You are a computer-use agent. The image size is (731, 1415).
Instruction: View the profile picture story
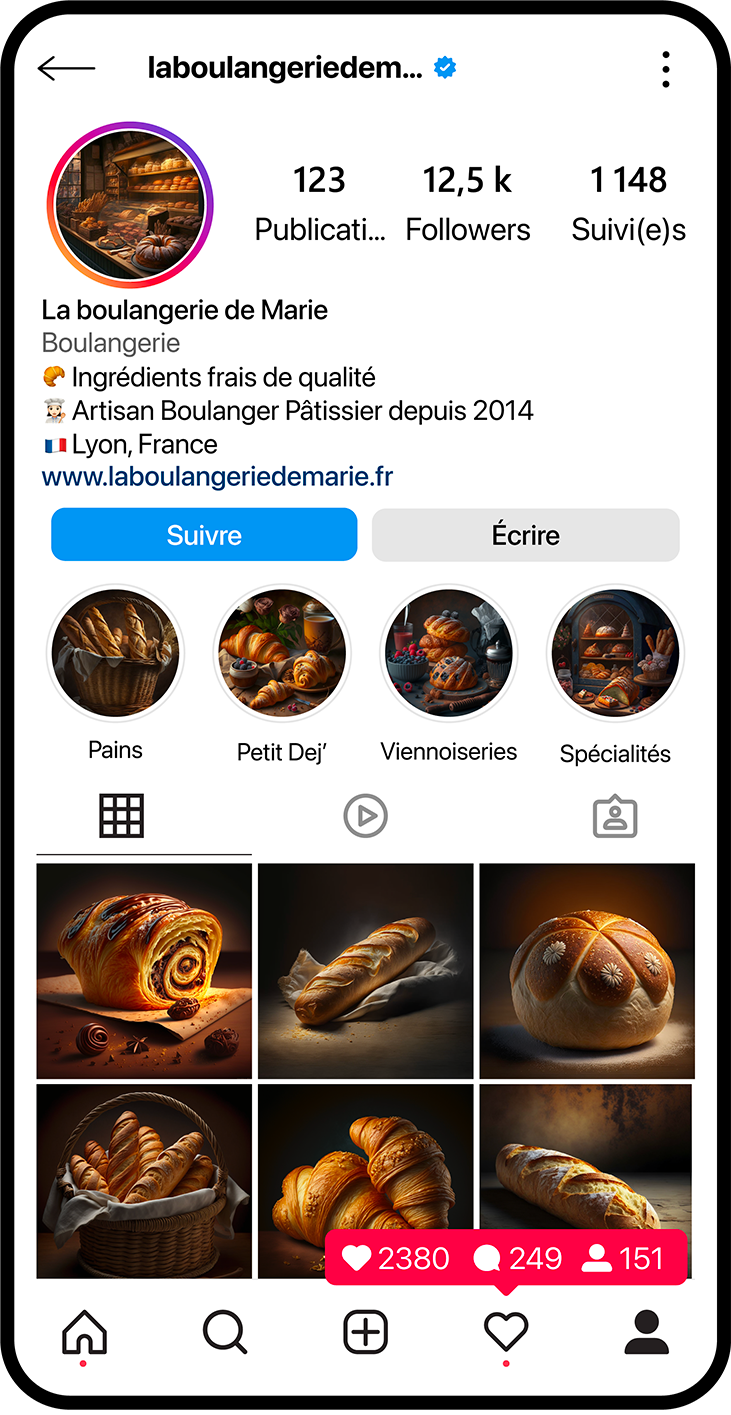[130, 205]
